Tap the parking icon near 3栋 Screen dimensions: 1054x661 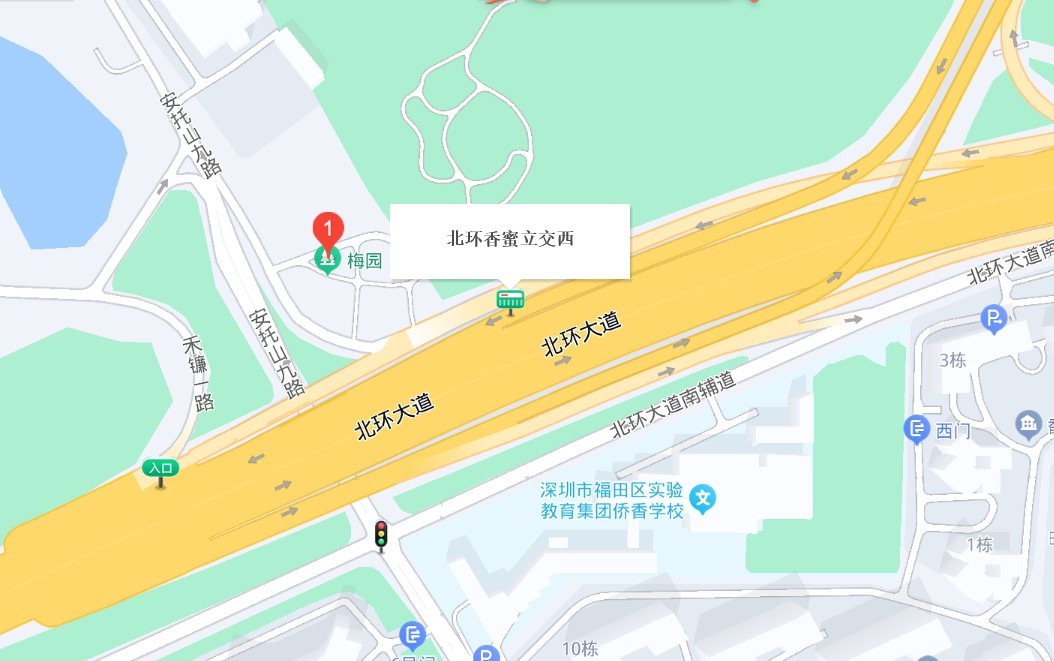click(993, 319)
